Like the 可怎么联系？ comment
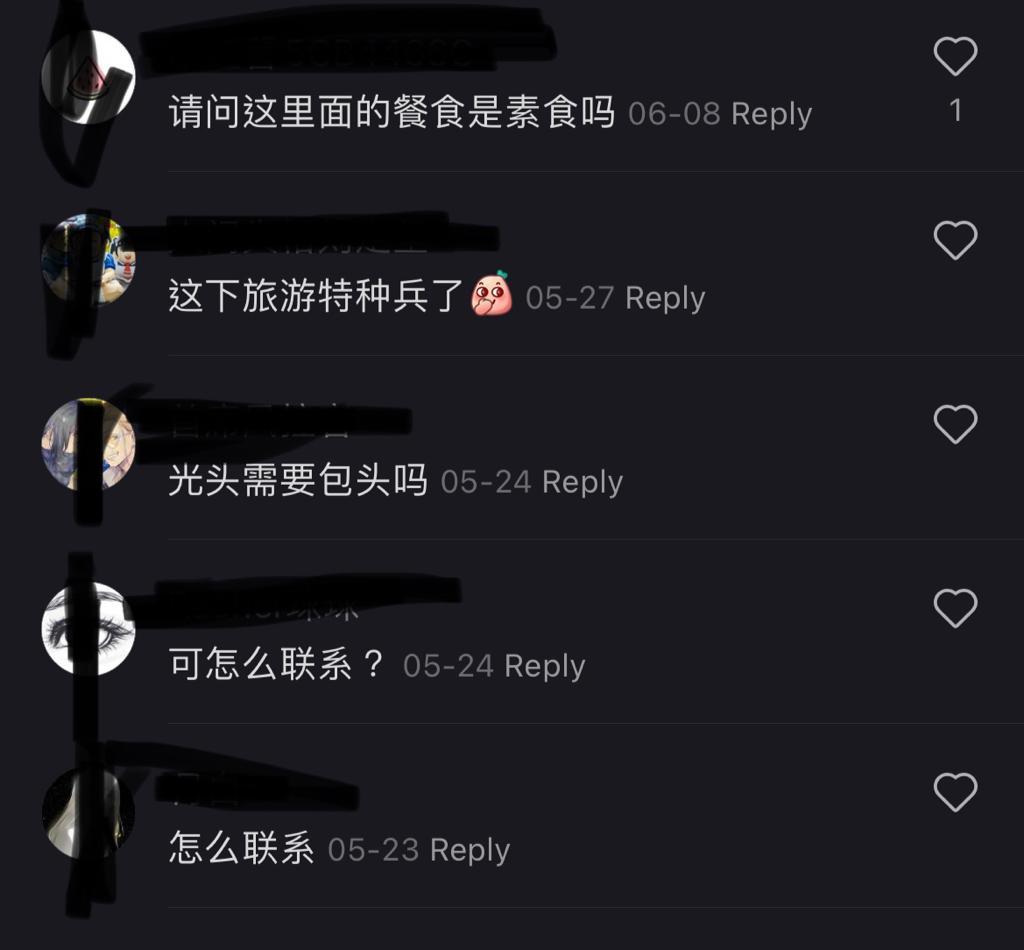 tap(954, 609)
